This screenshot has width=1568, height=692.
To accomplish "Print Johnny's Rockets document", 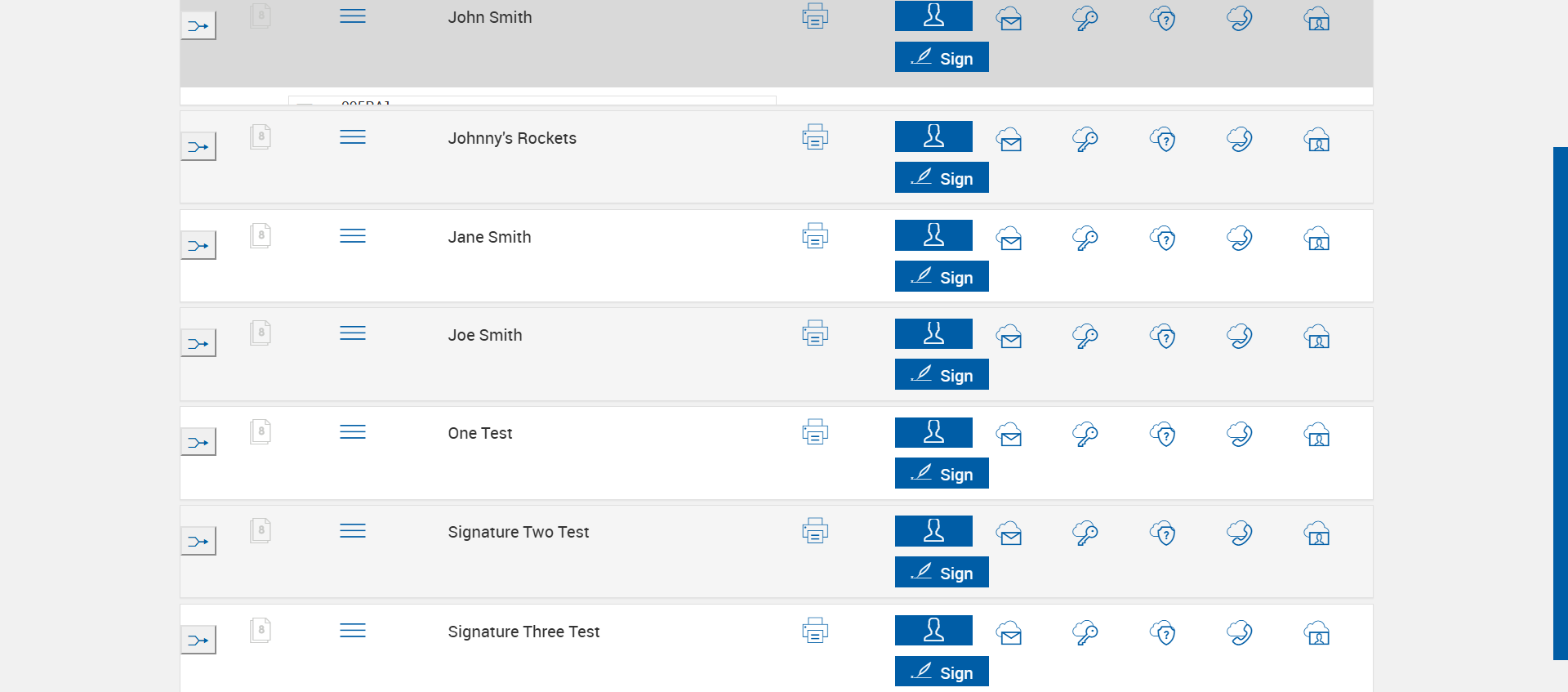I will [x=814, y=137].
